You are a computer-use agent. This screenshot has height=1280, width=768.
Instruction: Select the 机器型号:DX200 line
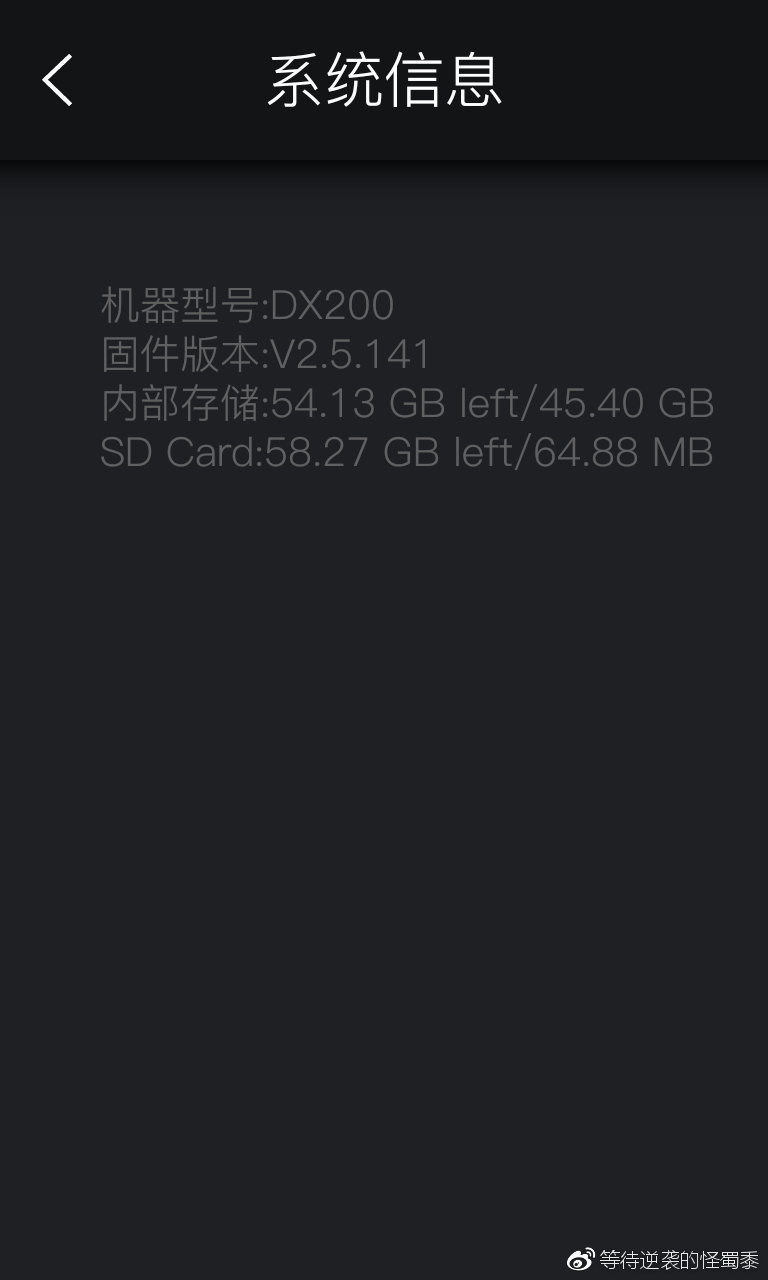tap(248, 306)
